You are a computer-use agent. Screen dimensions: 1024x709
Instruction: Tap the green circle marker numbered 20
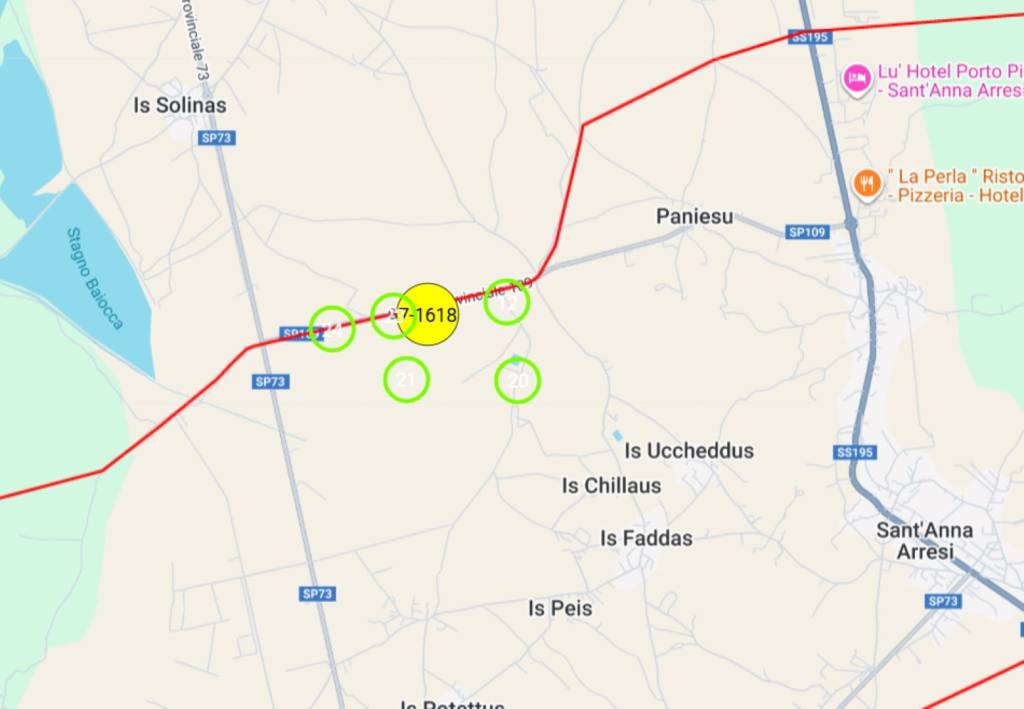tap(518, 381)
